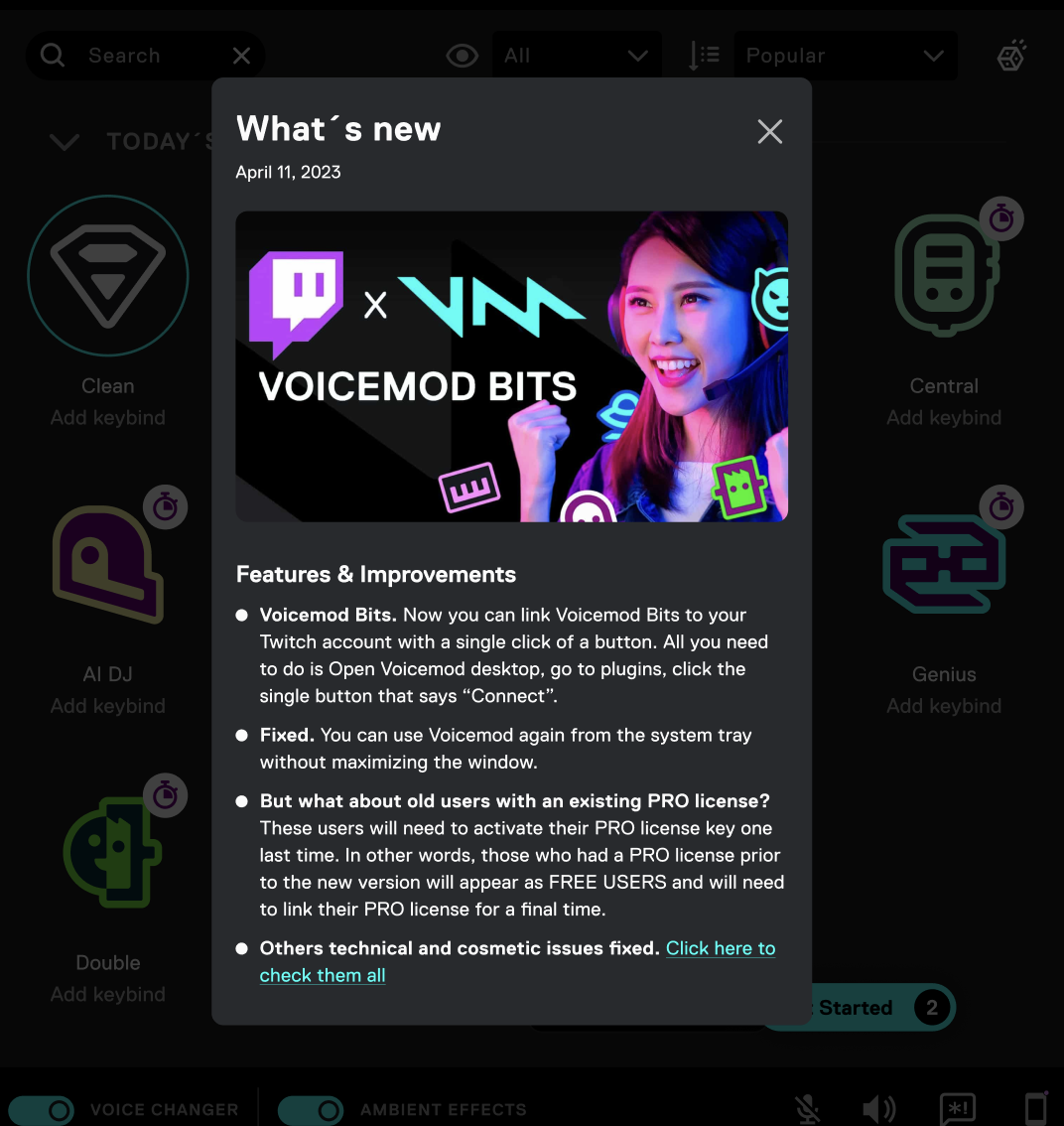Image resolution: width=1064 pixels, height=1126 pixels.
Task: Mute the microphone icon
Action: coord(808,1109)
